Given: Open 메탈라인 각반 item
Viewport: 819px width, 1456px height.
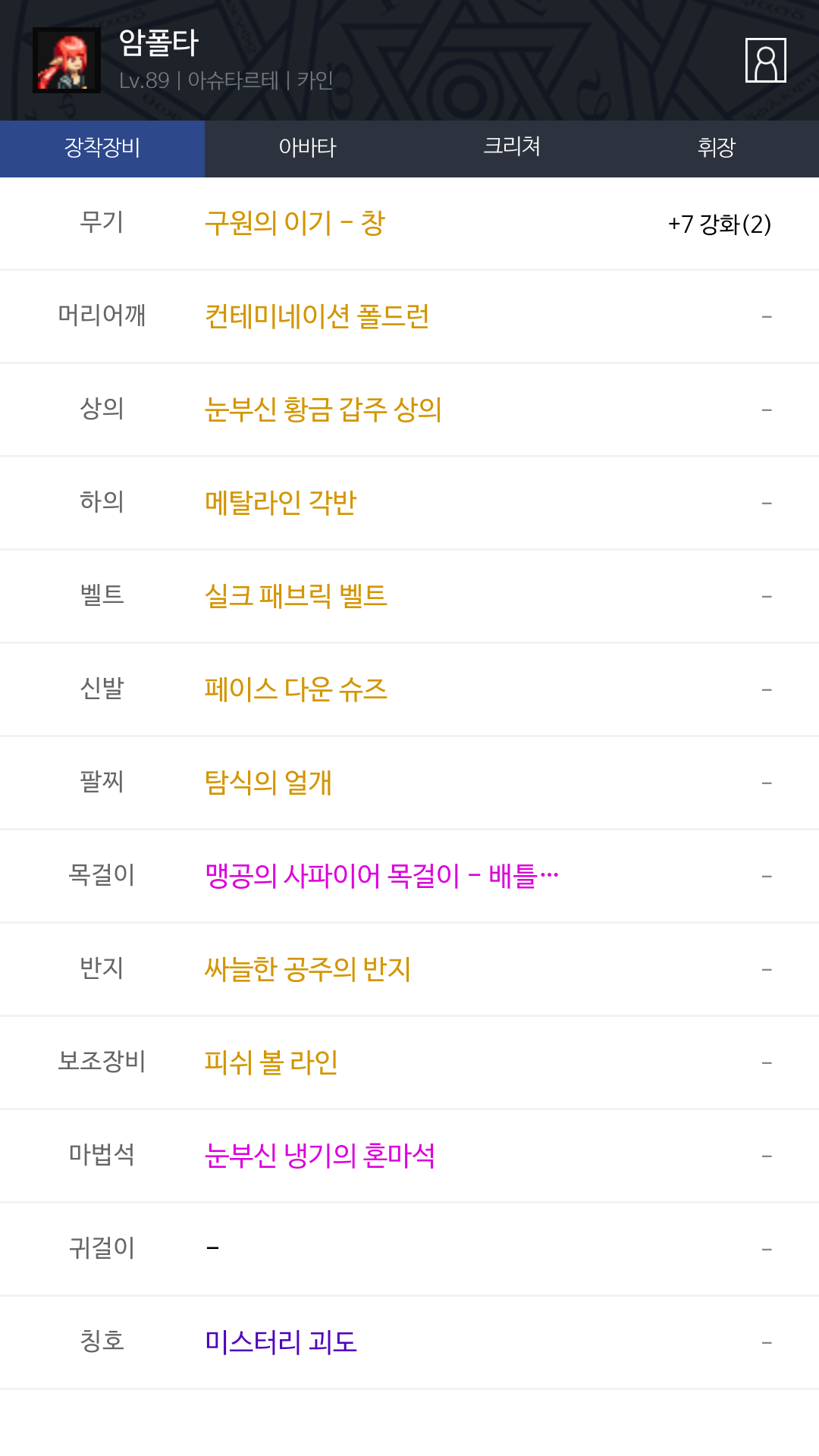Looking at the screenshot, I should (281, 503).
